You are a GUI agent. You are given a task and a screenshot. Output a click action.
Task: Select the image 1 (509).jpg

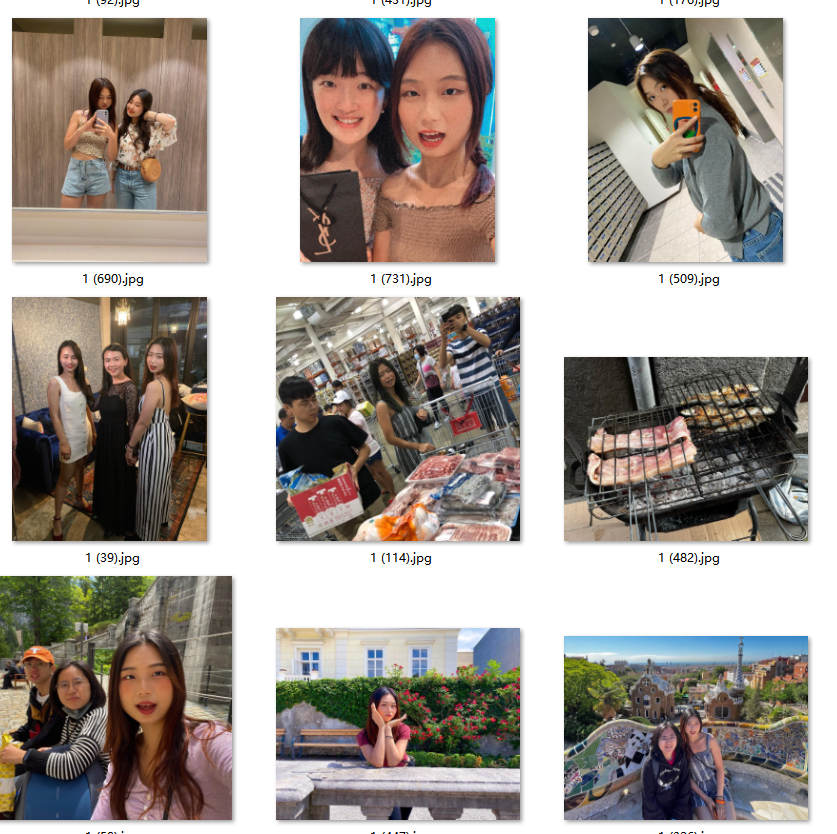(x=685, y=140)
